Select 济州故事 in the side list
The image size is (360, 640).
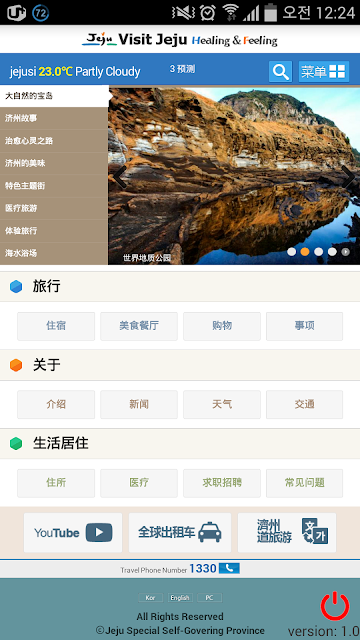click(54, 118)
